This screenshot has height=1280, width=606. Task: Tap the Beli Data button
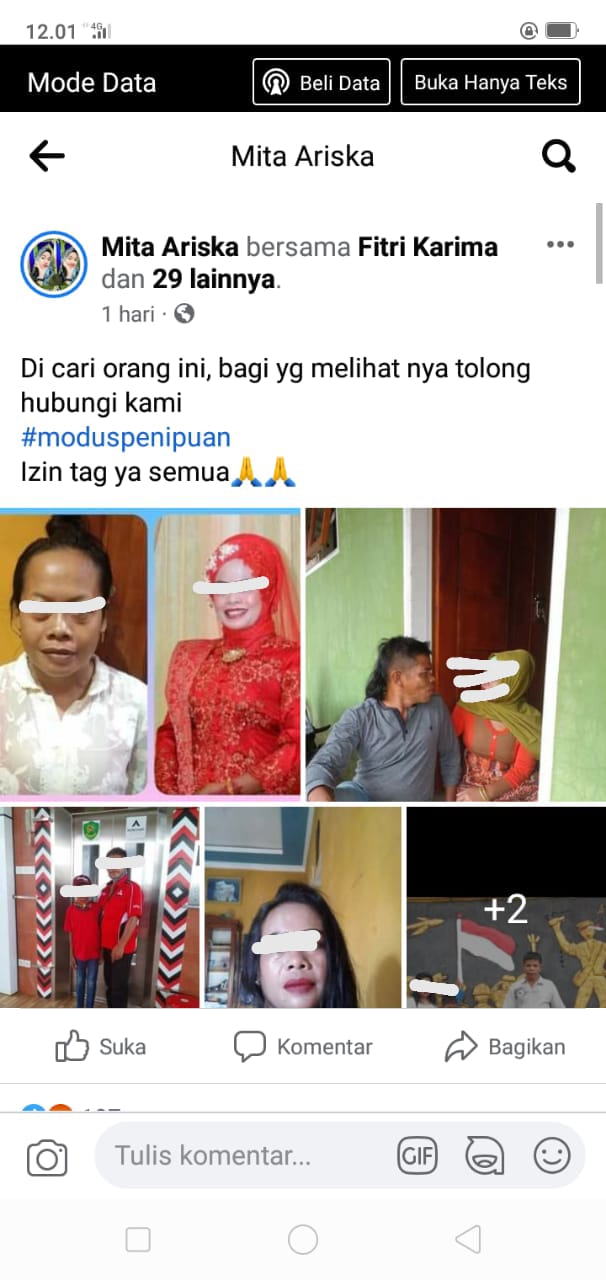click(321, 83)
